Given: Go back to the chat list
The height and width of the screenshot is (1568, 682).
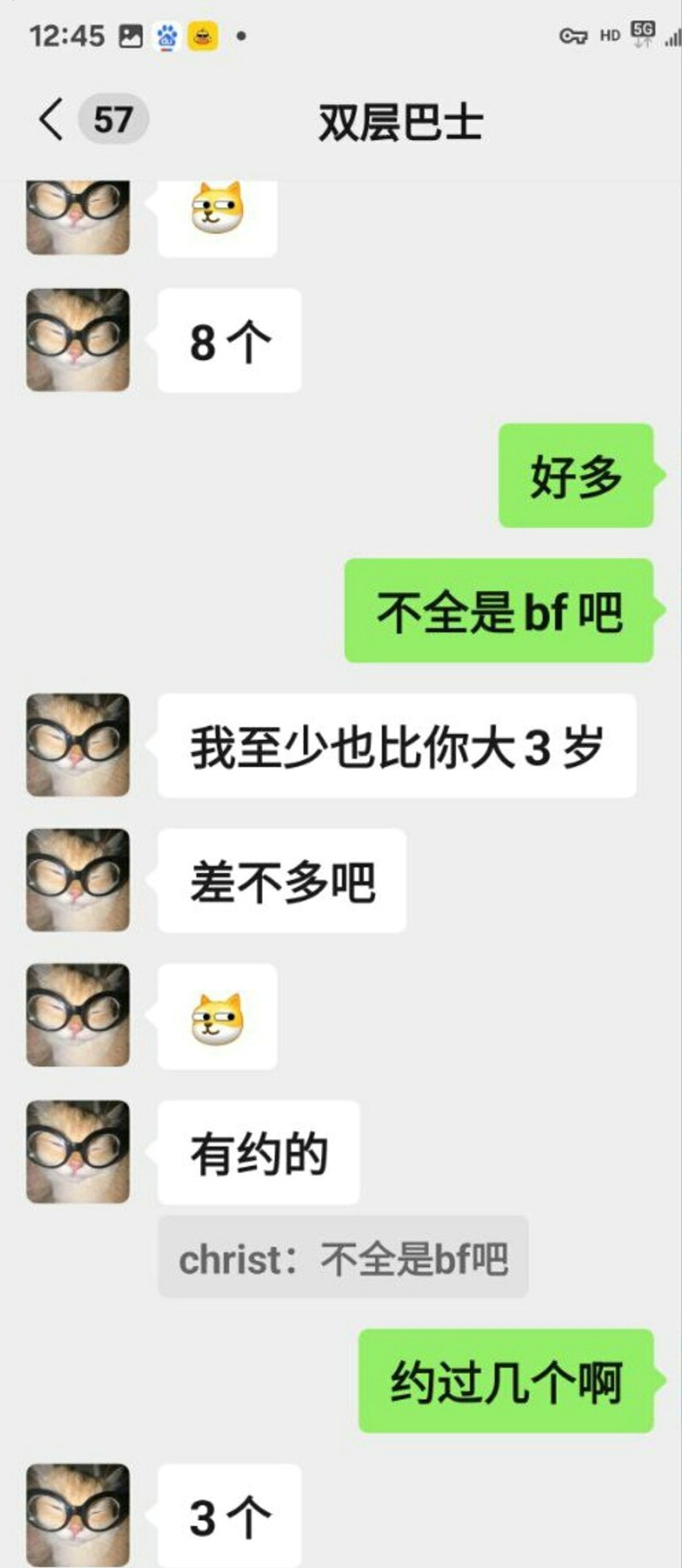Looking at the screenshot, I should (52, 119).
